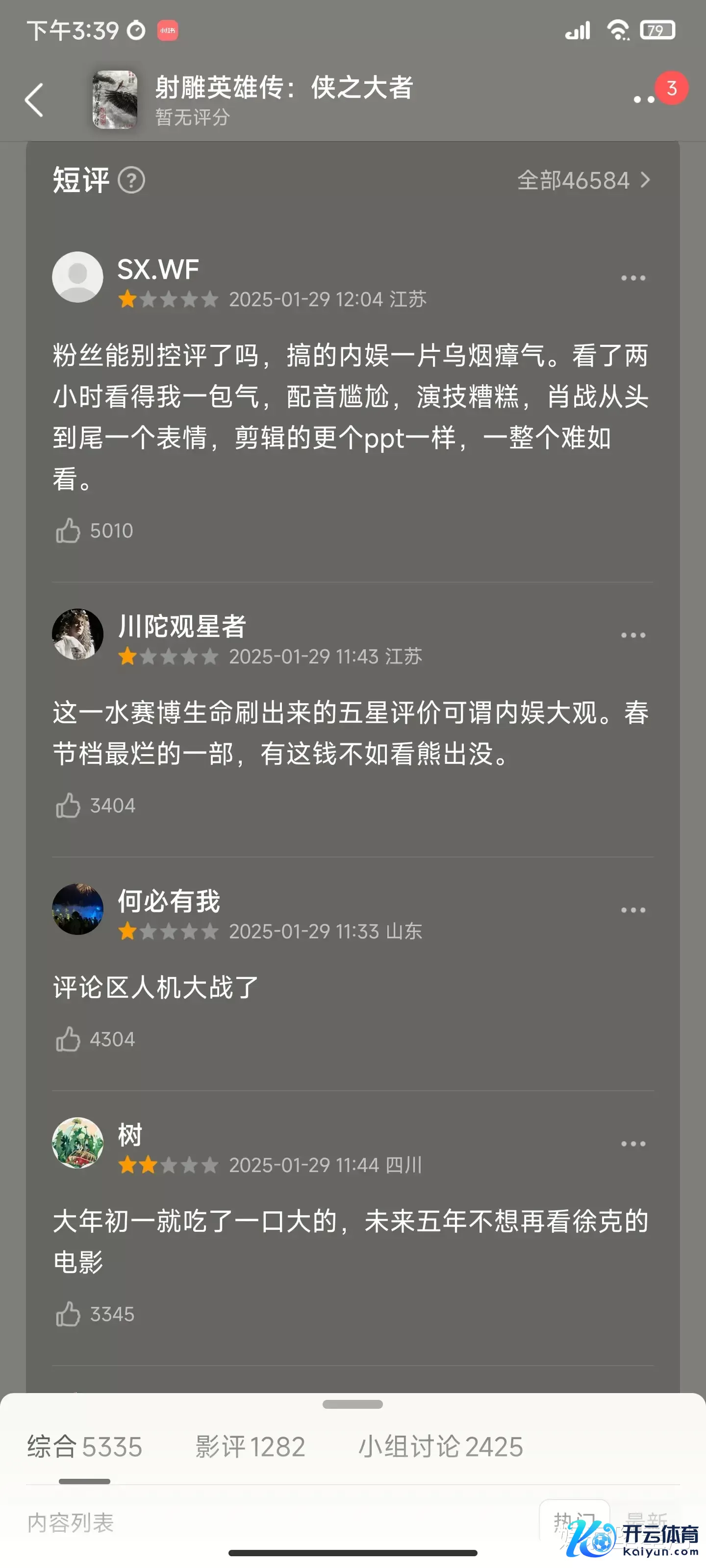This screenshot has height=1568, width=706.
Task: Go back using the top arrow
Action: pyautogui.click(x=35, y=100)
